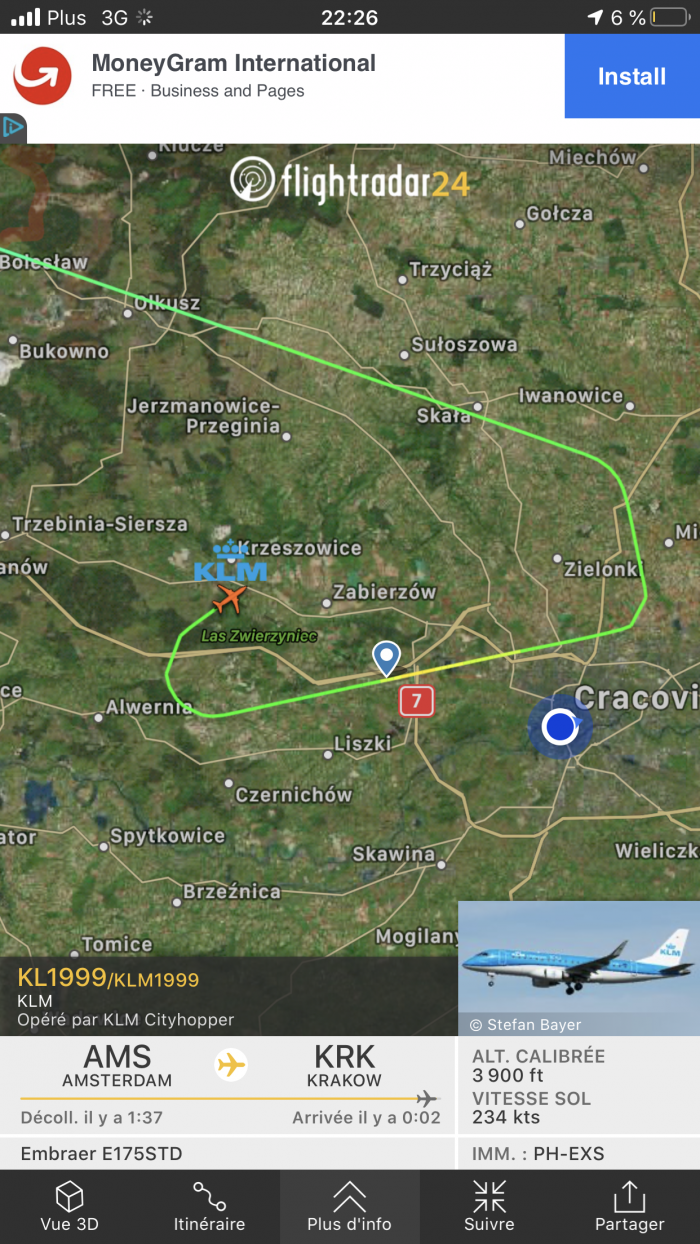Expand Plus d'info panel
The height and width of the screenshot is (1244, 700).
[349, 1206]
